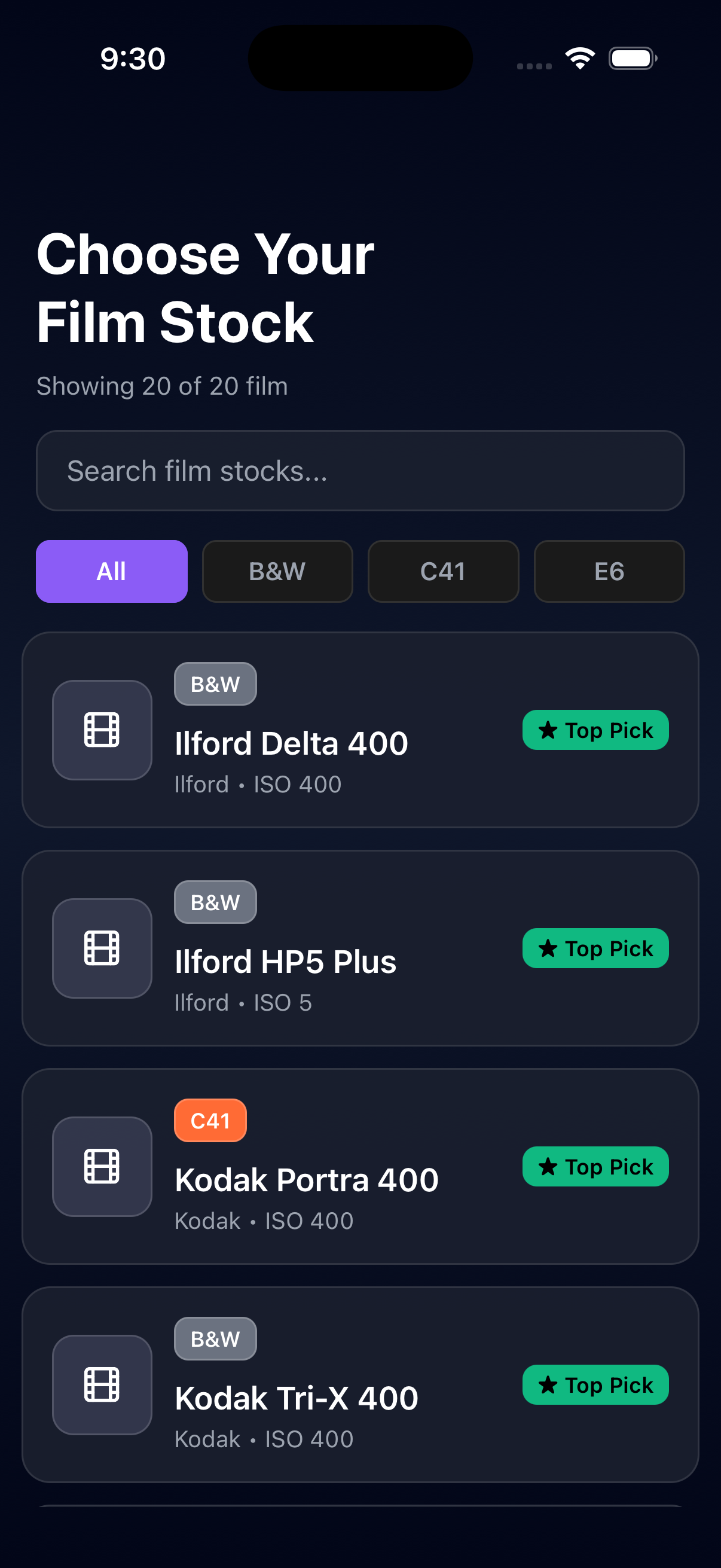The image size is (721, 1568).
Task: Select the All filter chip
Action: point(111,571)
